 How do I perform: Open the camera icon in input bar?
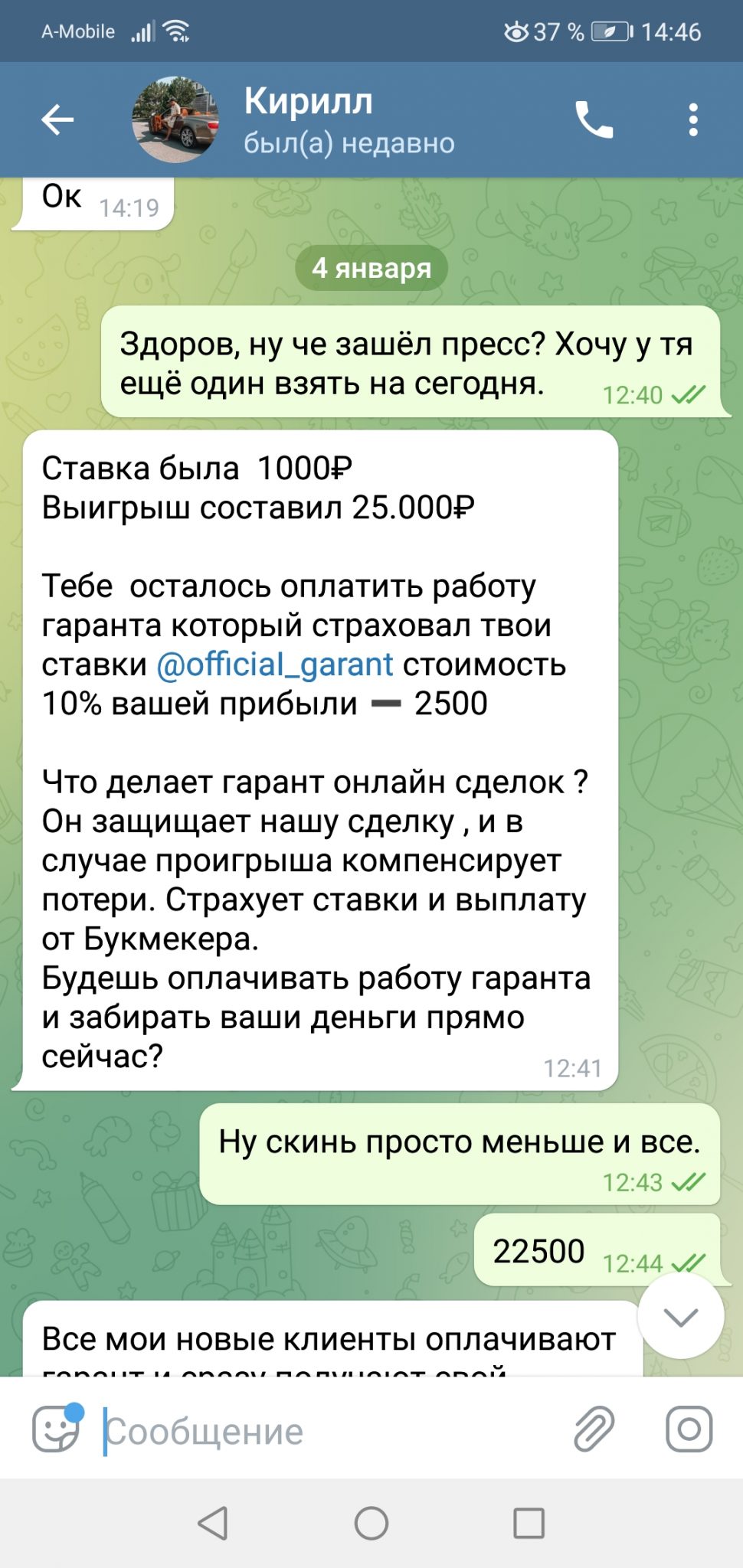coord(689,1429)
